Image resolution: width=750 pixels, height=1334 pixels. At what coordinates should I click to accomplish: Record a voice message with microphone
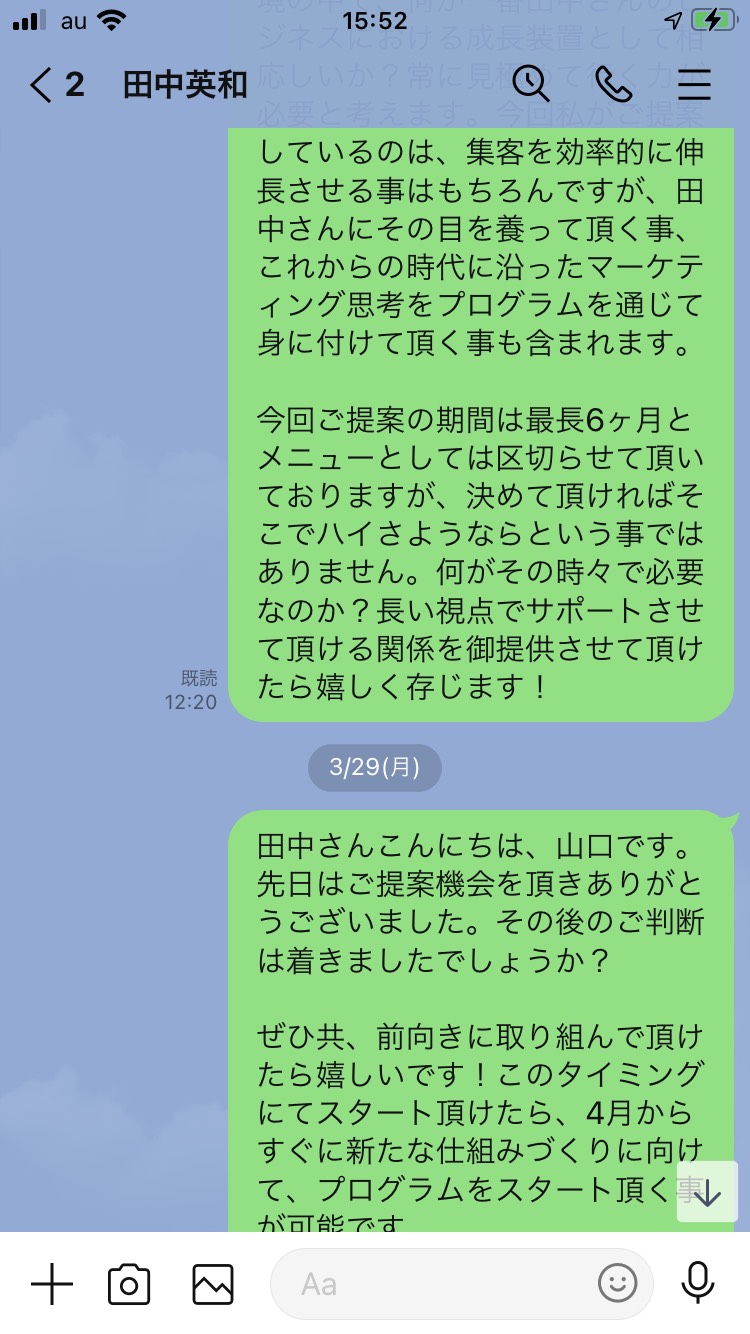[697, 1283]
